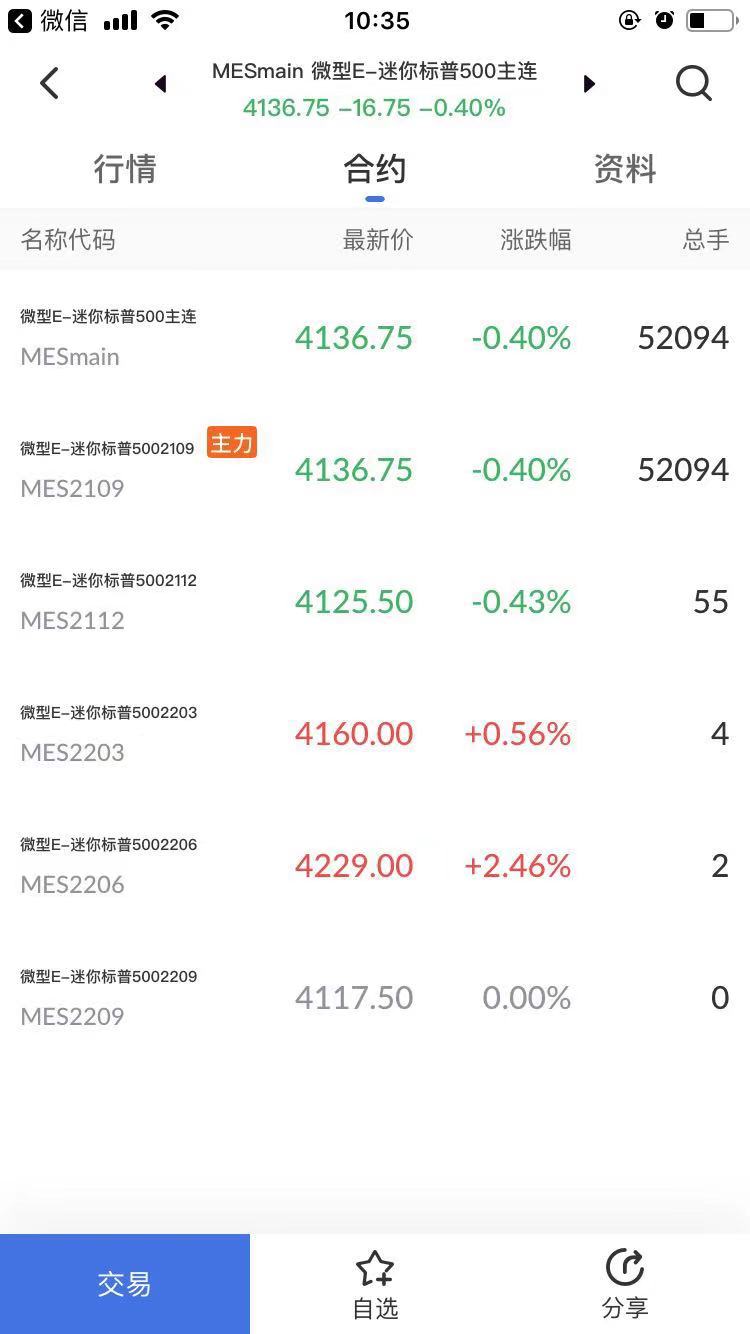Sort by the 总手 column header
750x1334 pixels.
(x=705, y=239)
